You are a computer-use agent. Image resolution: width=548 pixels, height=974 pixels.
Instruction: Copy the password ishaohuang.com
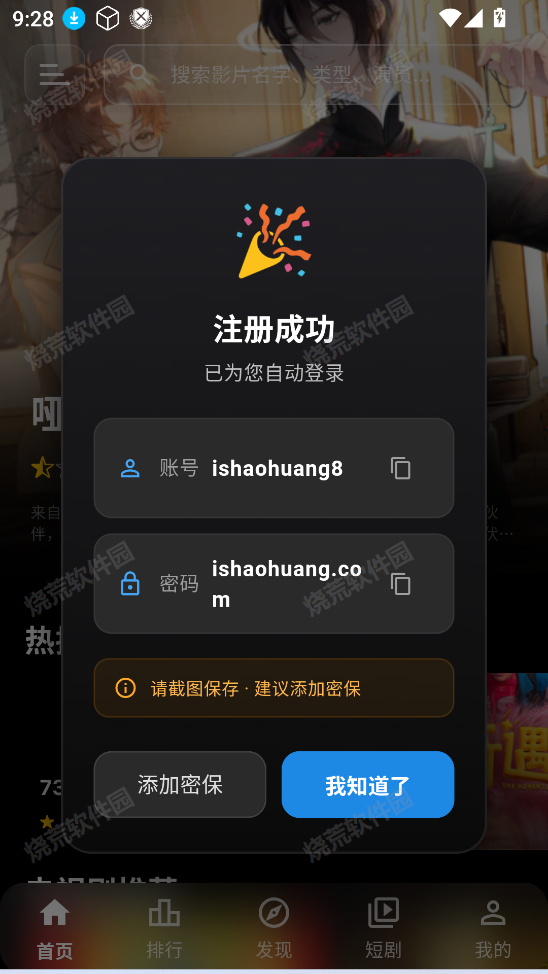pyautogui.click(x=401, y=584)
